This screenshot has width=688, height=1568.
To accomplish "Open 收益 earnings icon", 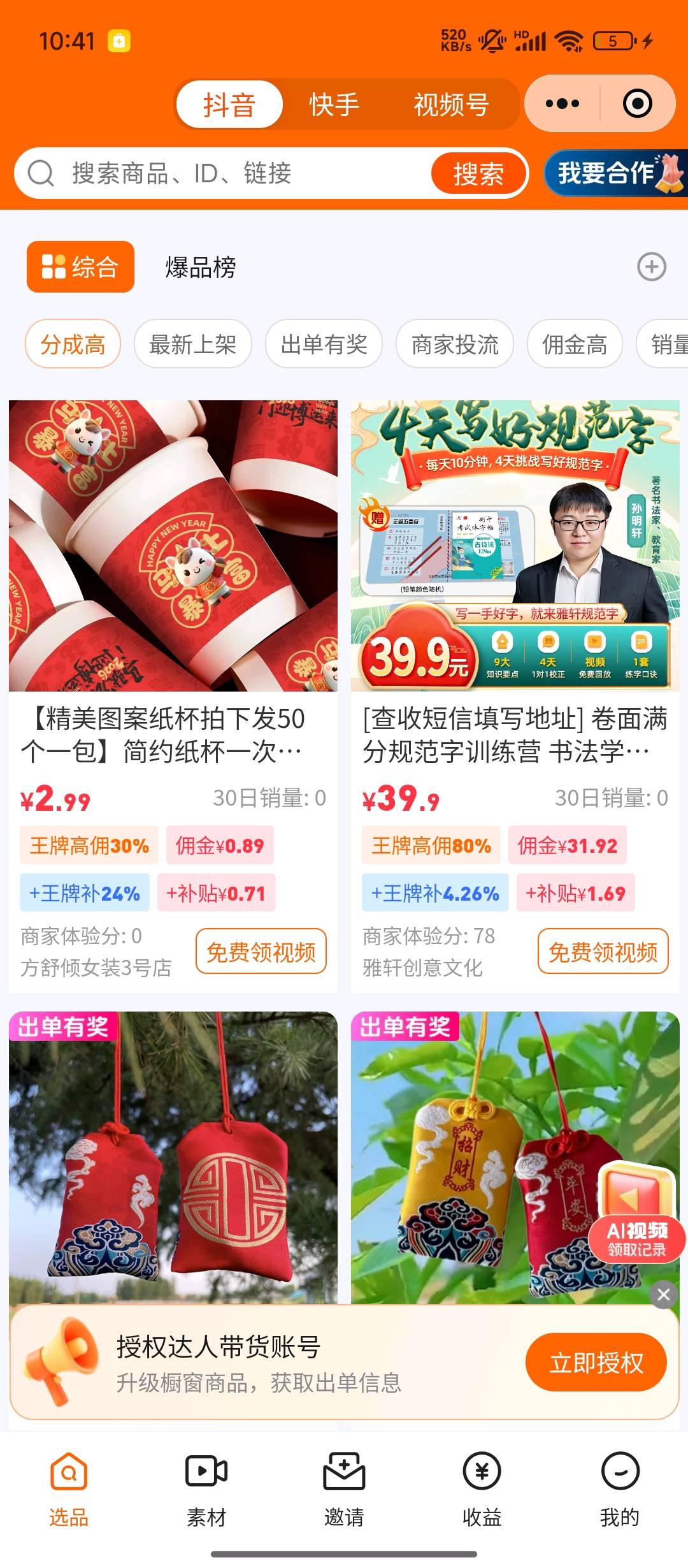I will [x=482, y=1482].
